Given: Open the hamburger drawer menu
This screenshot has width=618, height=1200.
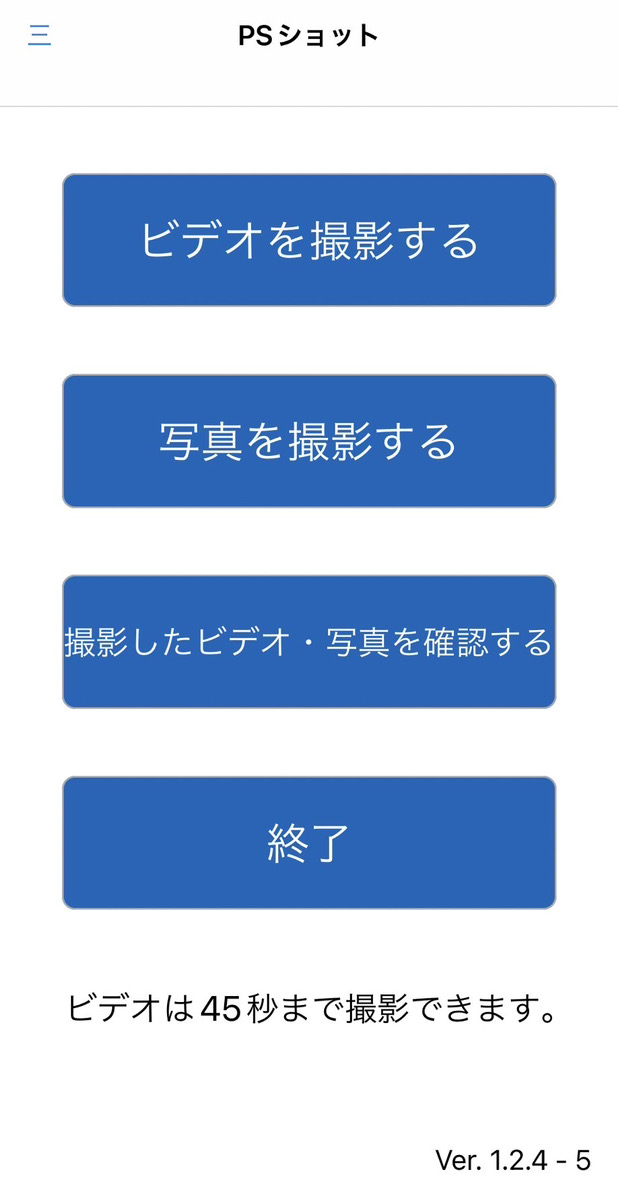Looking at the screenshot, I should point(39,37).
